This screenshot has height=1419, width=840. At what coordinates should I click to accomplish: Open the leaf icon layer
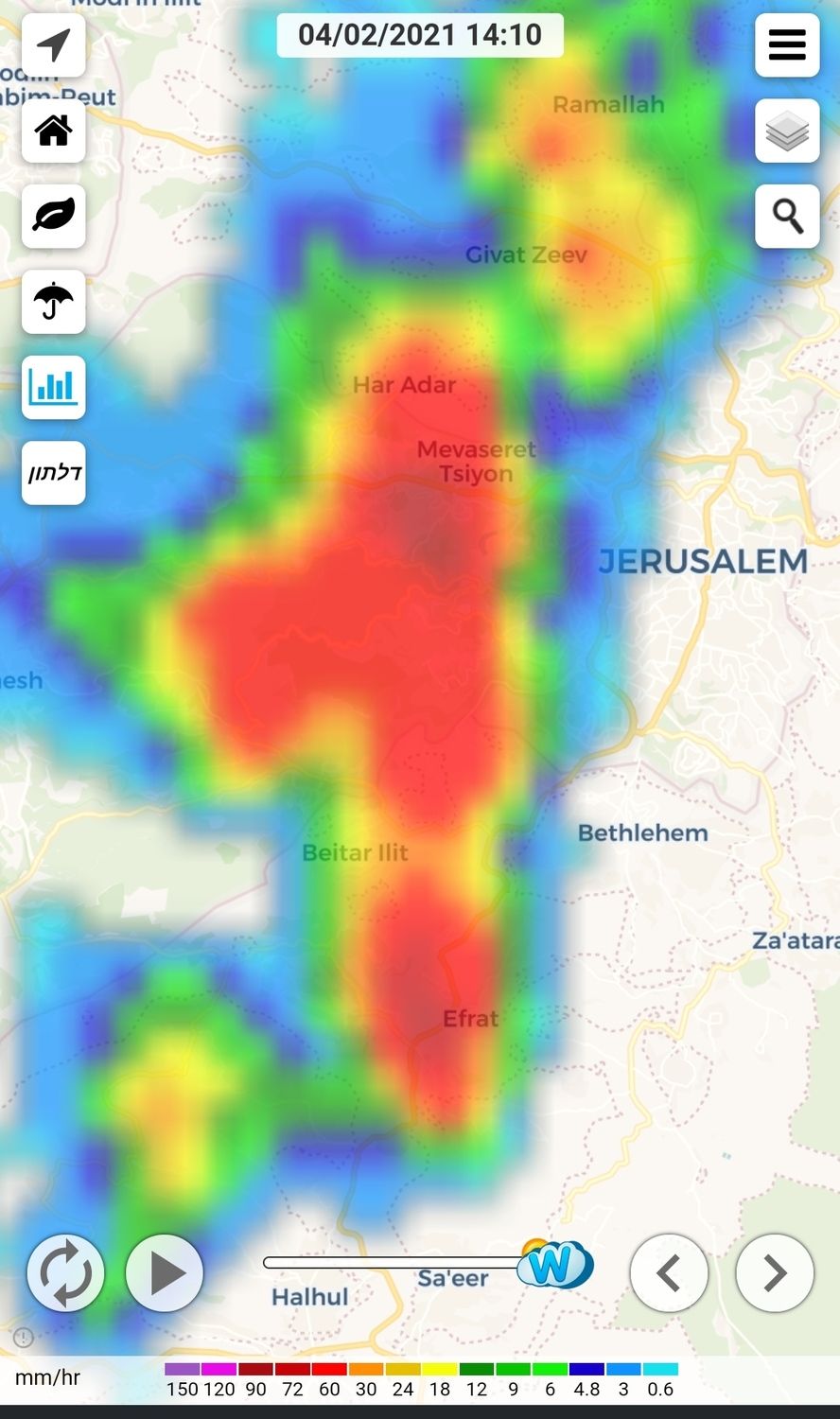pyautogui.click(x=54, y=216)
